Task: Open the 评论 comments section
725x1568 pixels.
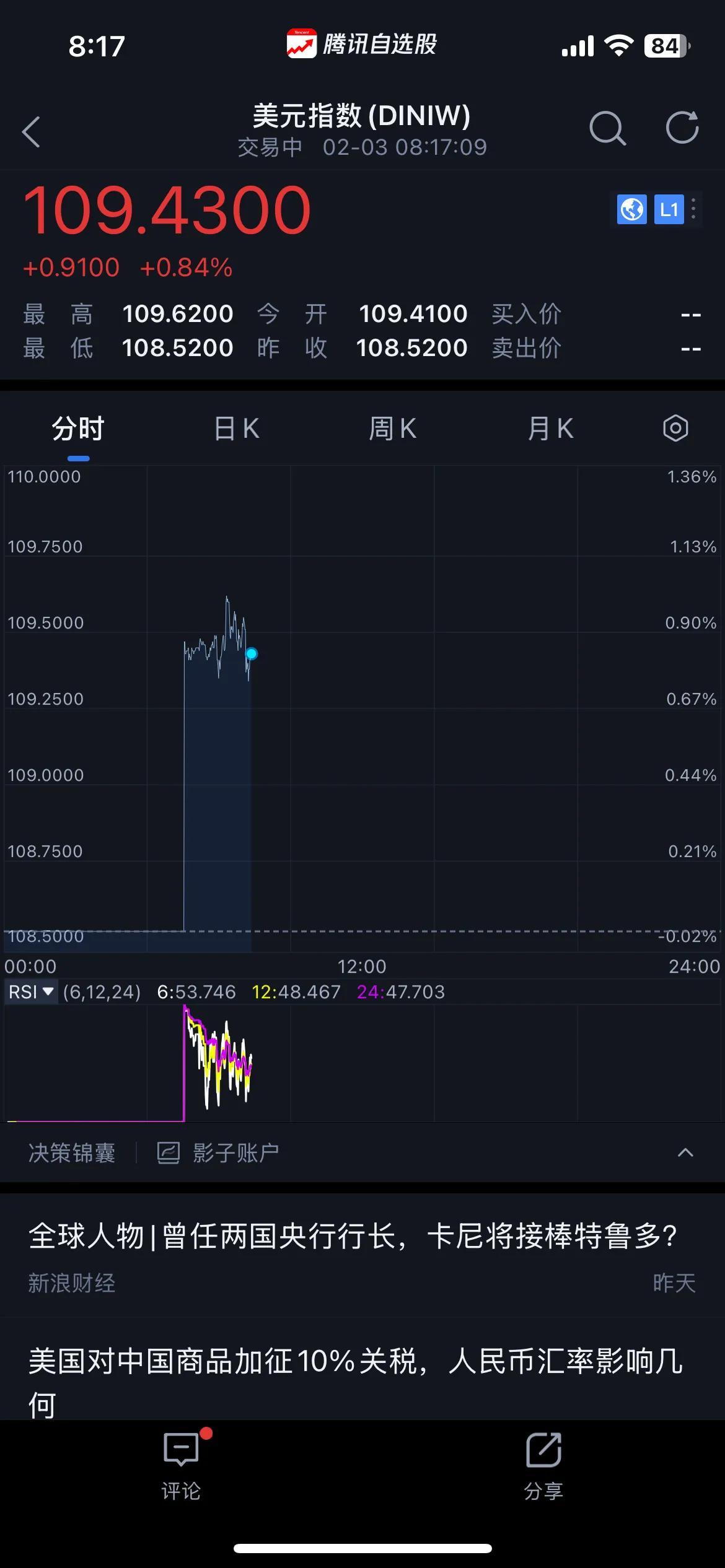Action: tap(181, 1465)
